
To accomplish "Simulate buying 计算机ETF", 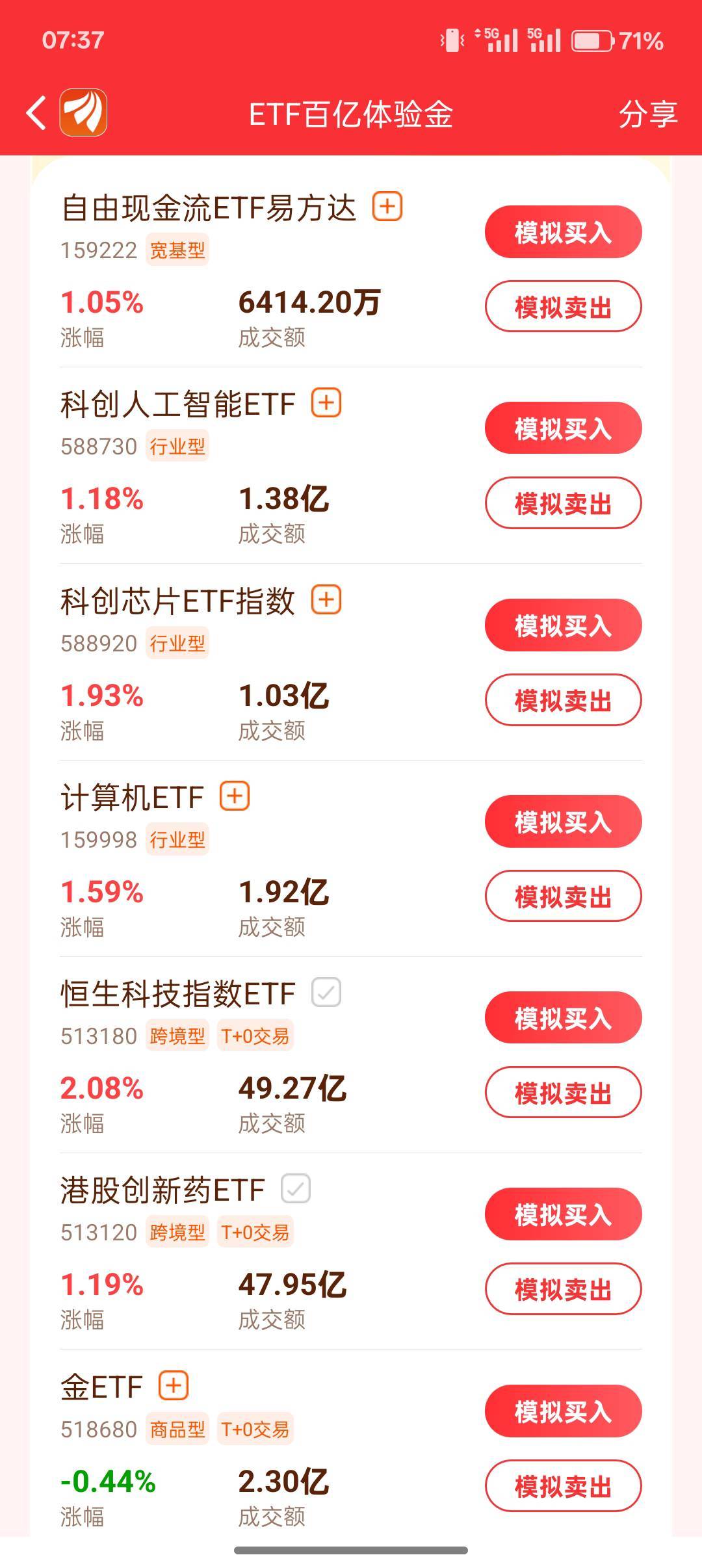I will click(563, 822).
